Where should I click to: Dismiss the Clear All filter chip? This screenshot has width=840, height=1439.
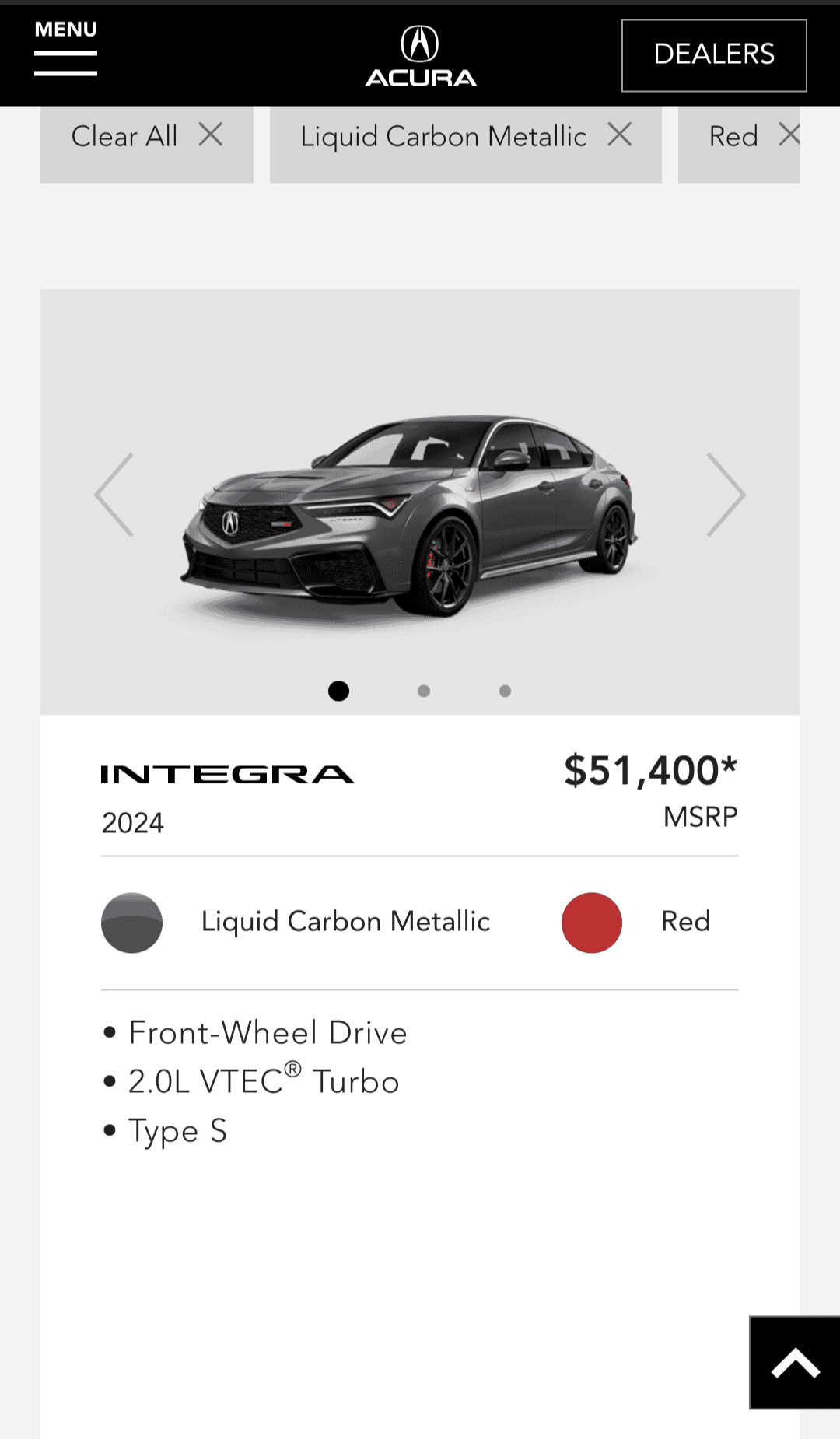211,135
